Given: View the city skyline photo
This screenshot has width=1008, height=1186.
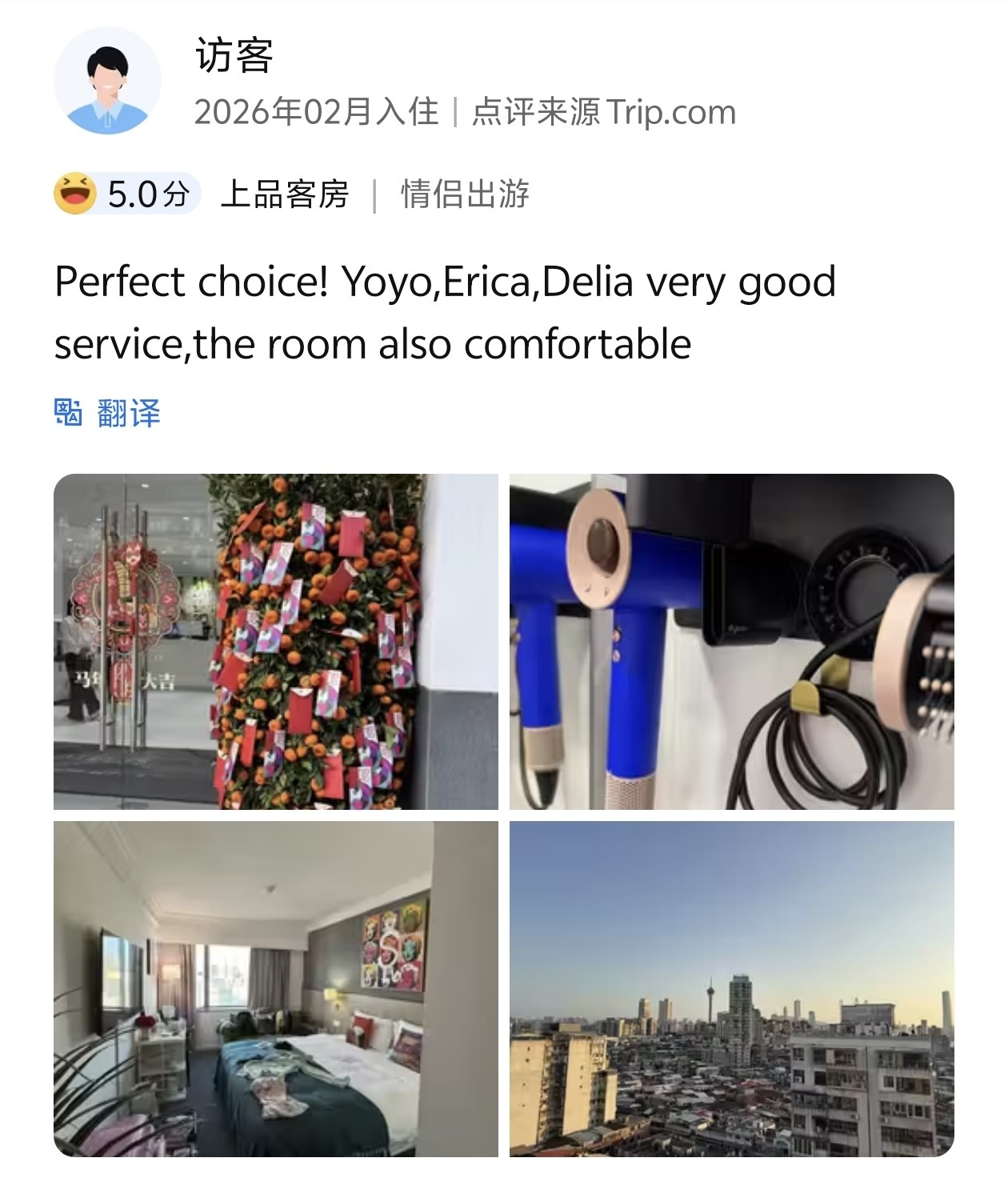Looking at the screenshot, I should point(731,988).
